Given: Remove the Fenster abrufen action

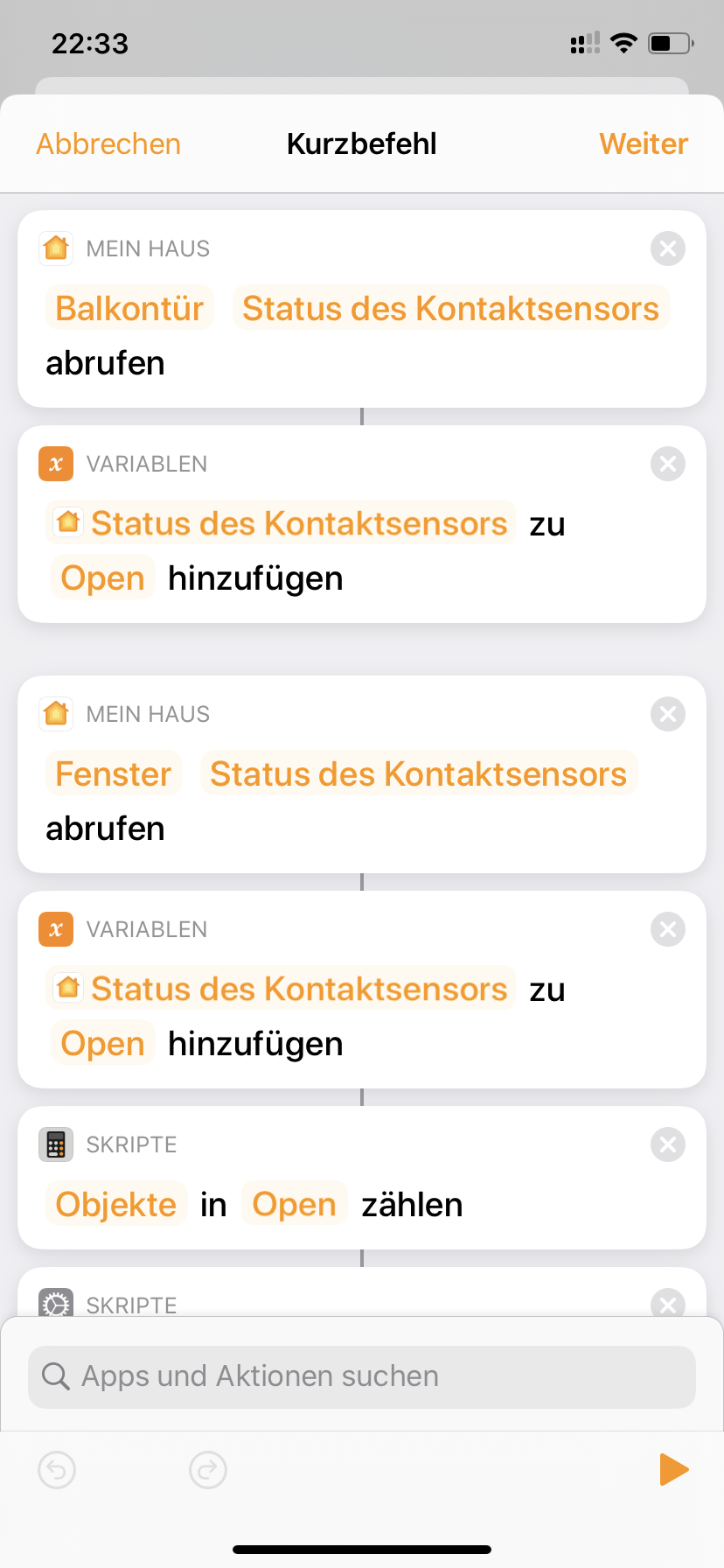Looking at the screenshot, I should [x=667, y=715].
